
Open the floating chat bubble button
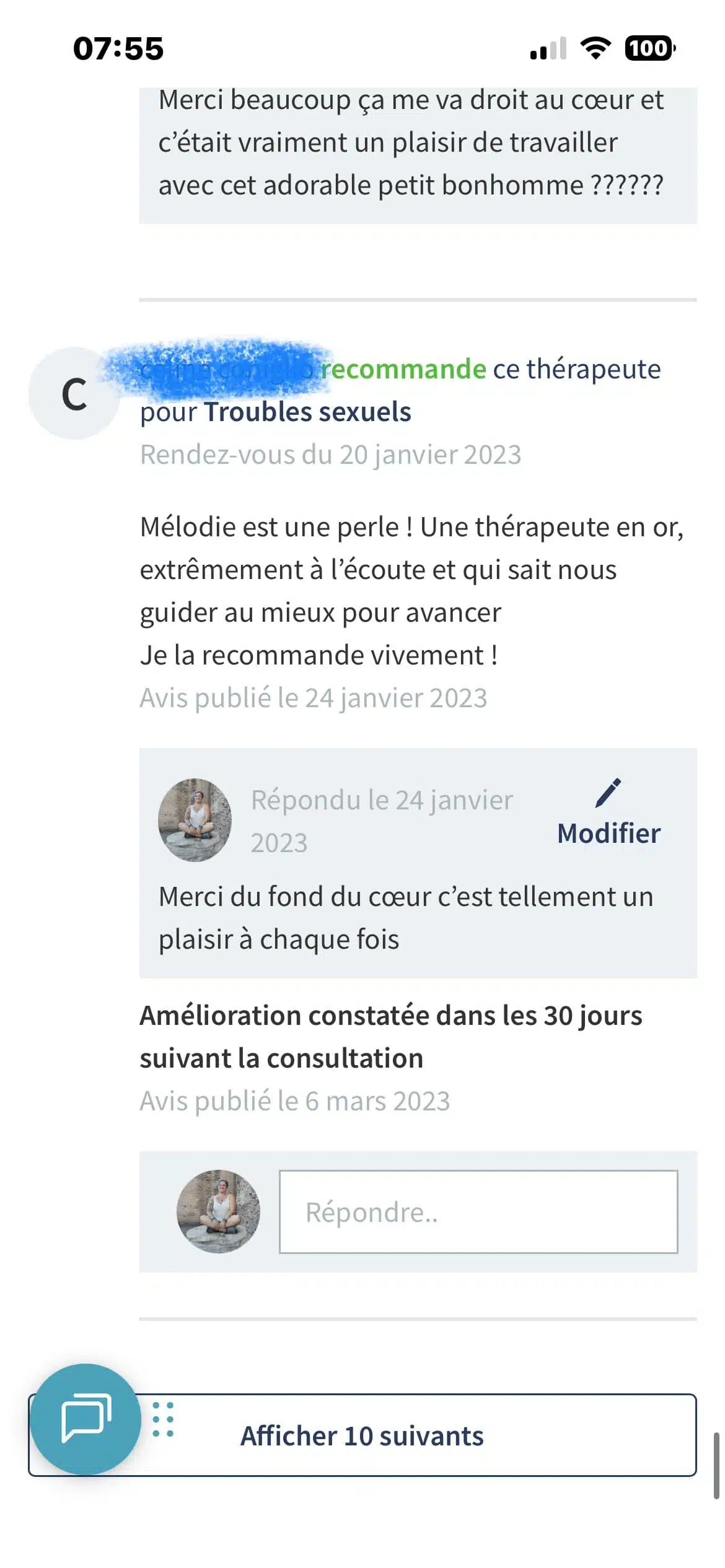86,1418
